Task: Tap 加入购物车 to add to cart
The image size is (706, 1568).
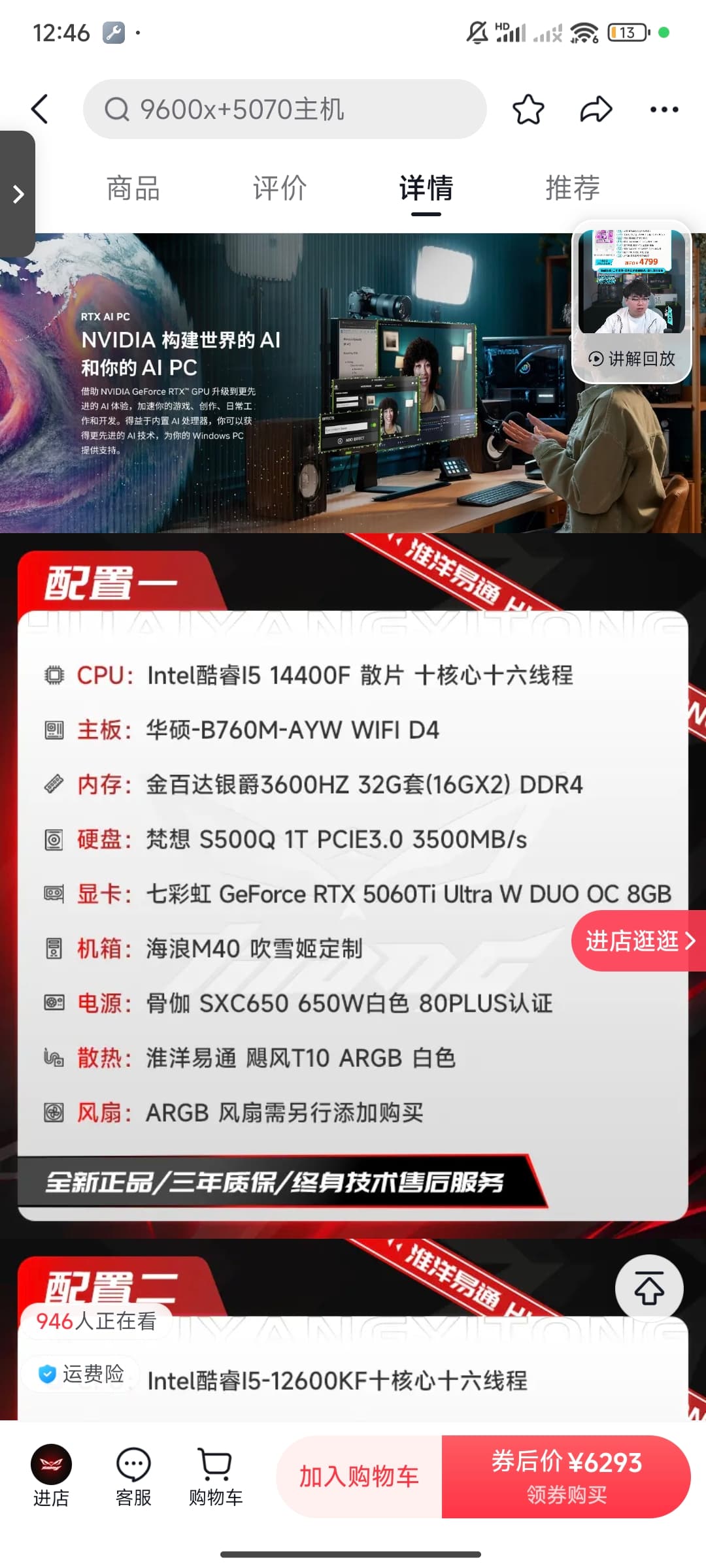Action: 359,1477
